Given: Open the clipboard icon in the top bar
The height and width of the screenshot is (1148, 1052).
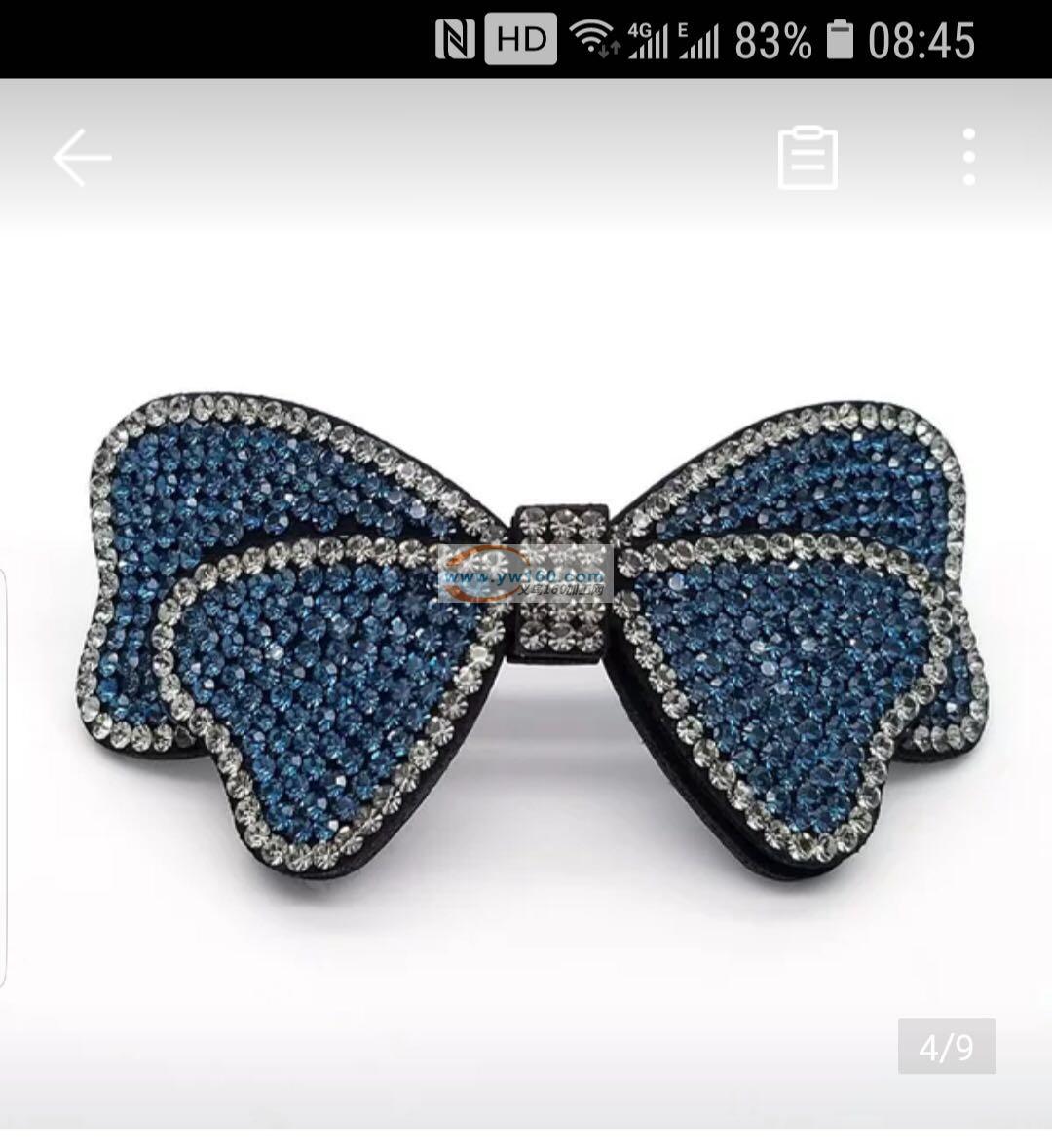Looking at the screenshot, I should pos(808,157).
